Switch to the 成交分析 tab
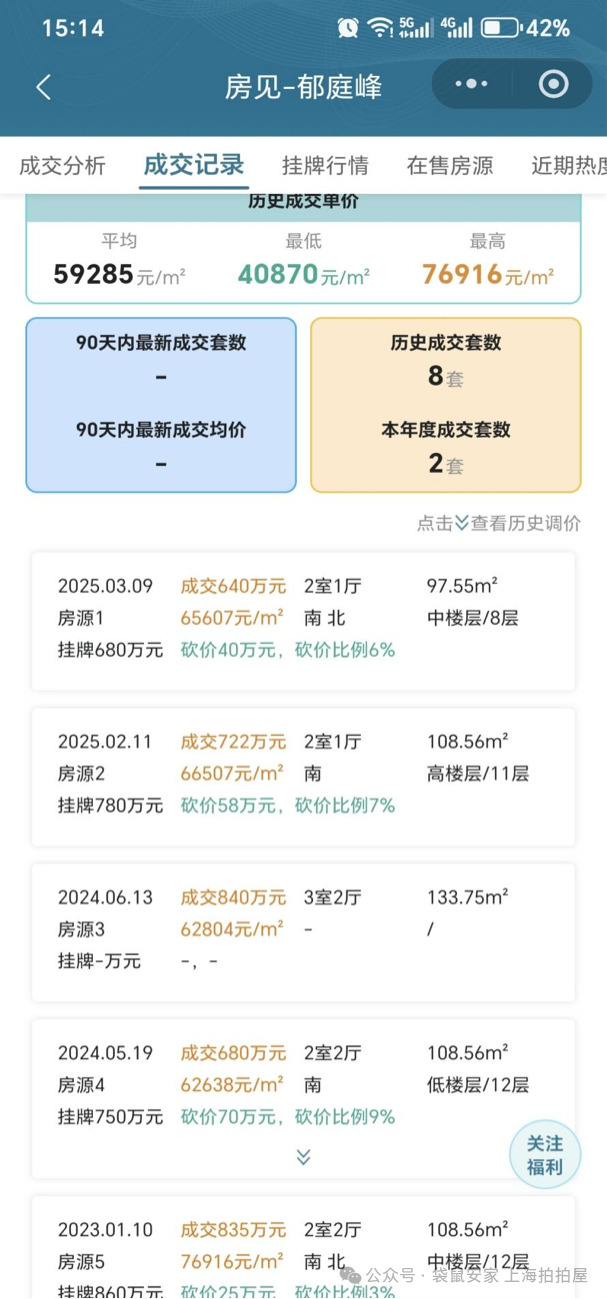The width and height of the screenshot is (607, 1299). [x=62, y=166]
